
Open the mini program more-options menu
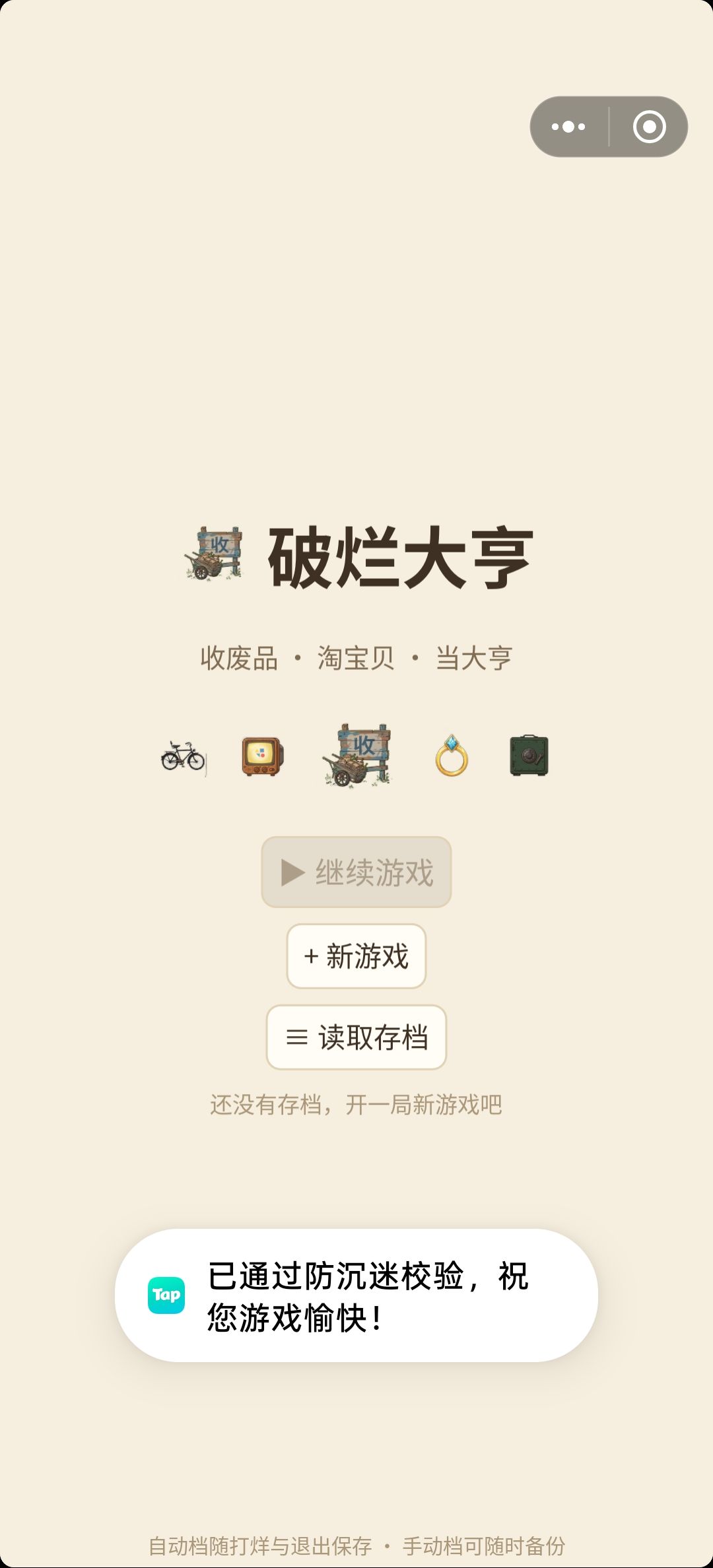click(x=568, y=127)
